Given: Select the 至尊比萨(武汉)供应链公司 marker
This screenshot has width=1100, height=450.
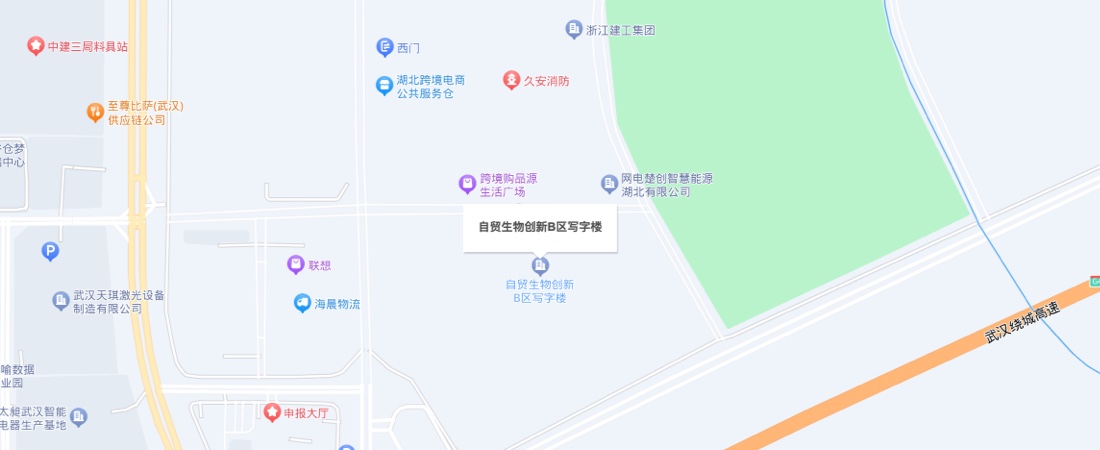Looking at the screenshot, I should tap(95, 112).
